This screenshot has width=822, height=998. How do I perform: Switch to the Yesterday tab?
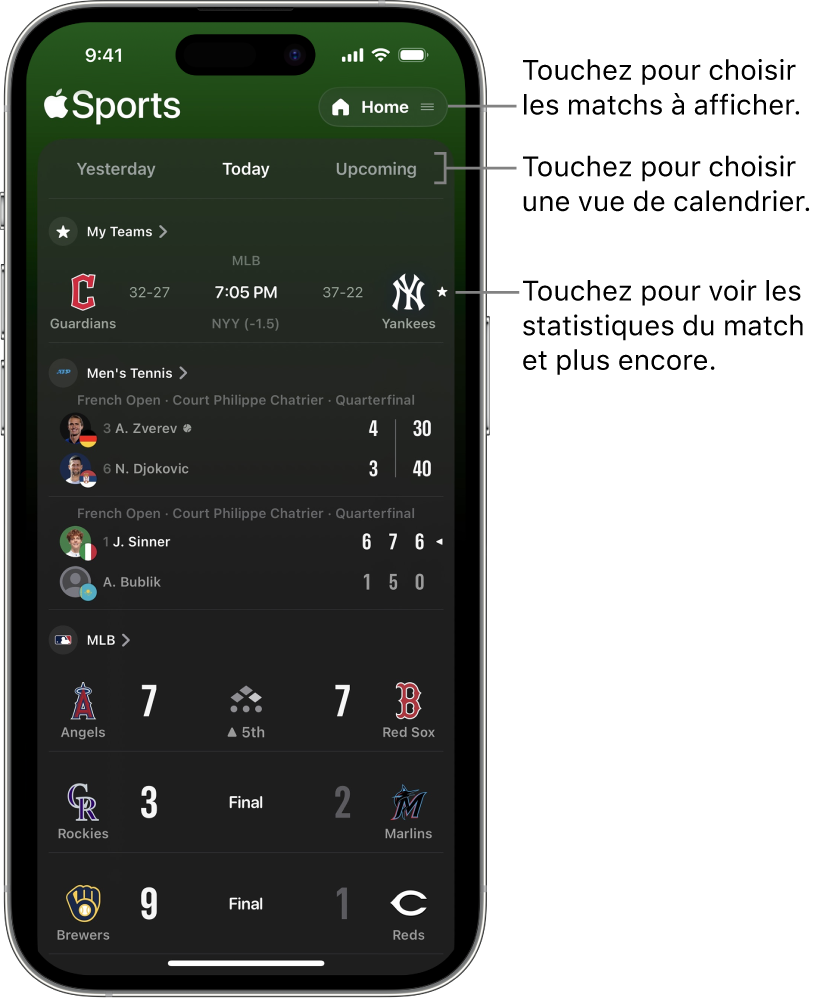[x=116, y=169]
